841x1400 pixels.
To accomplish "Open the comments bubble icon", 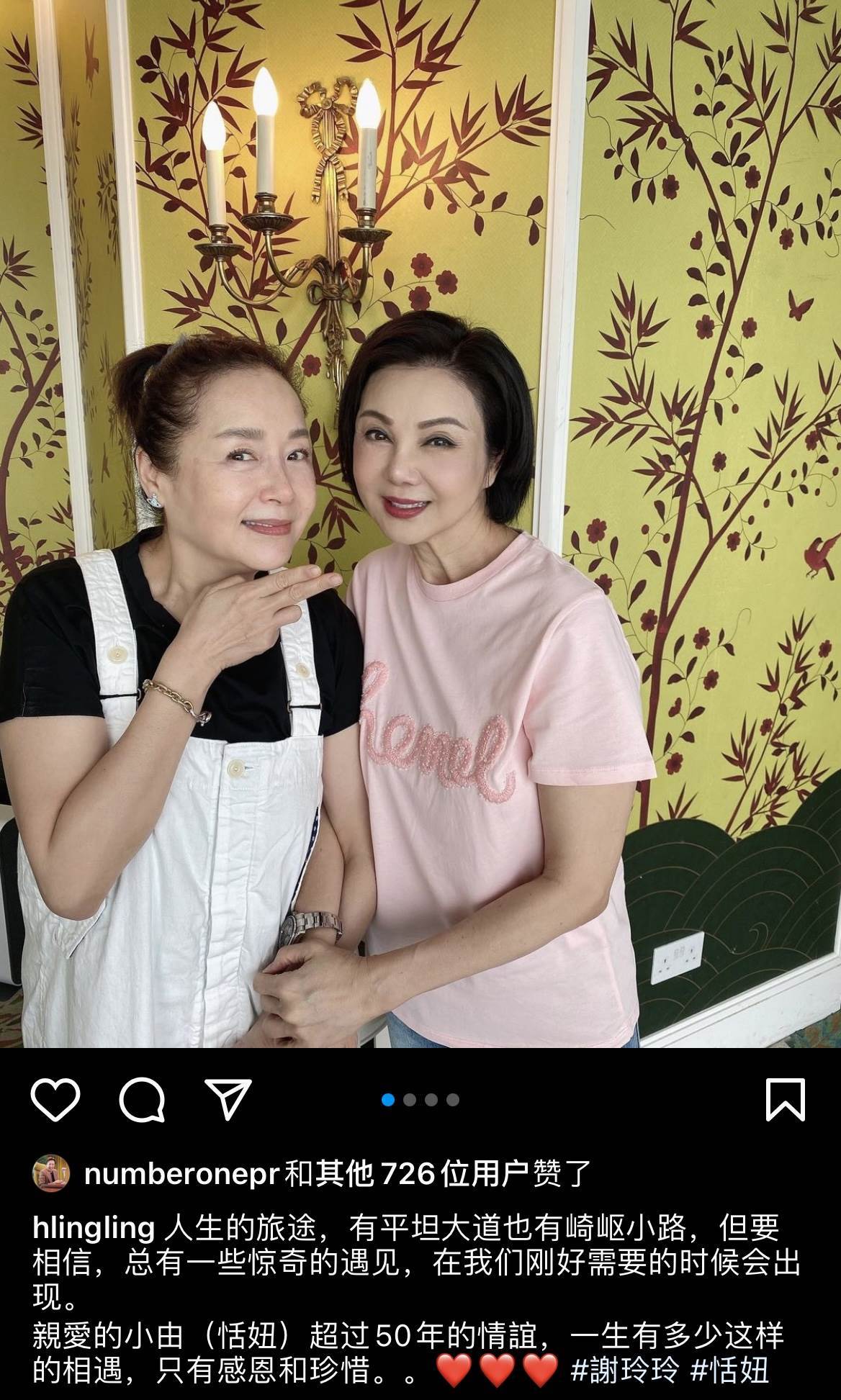I will (x=142, y=1099).
